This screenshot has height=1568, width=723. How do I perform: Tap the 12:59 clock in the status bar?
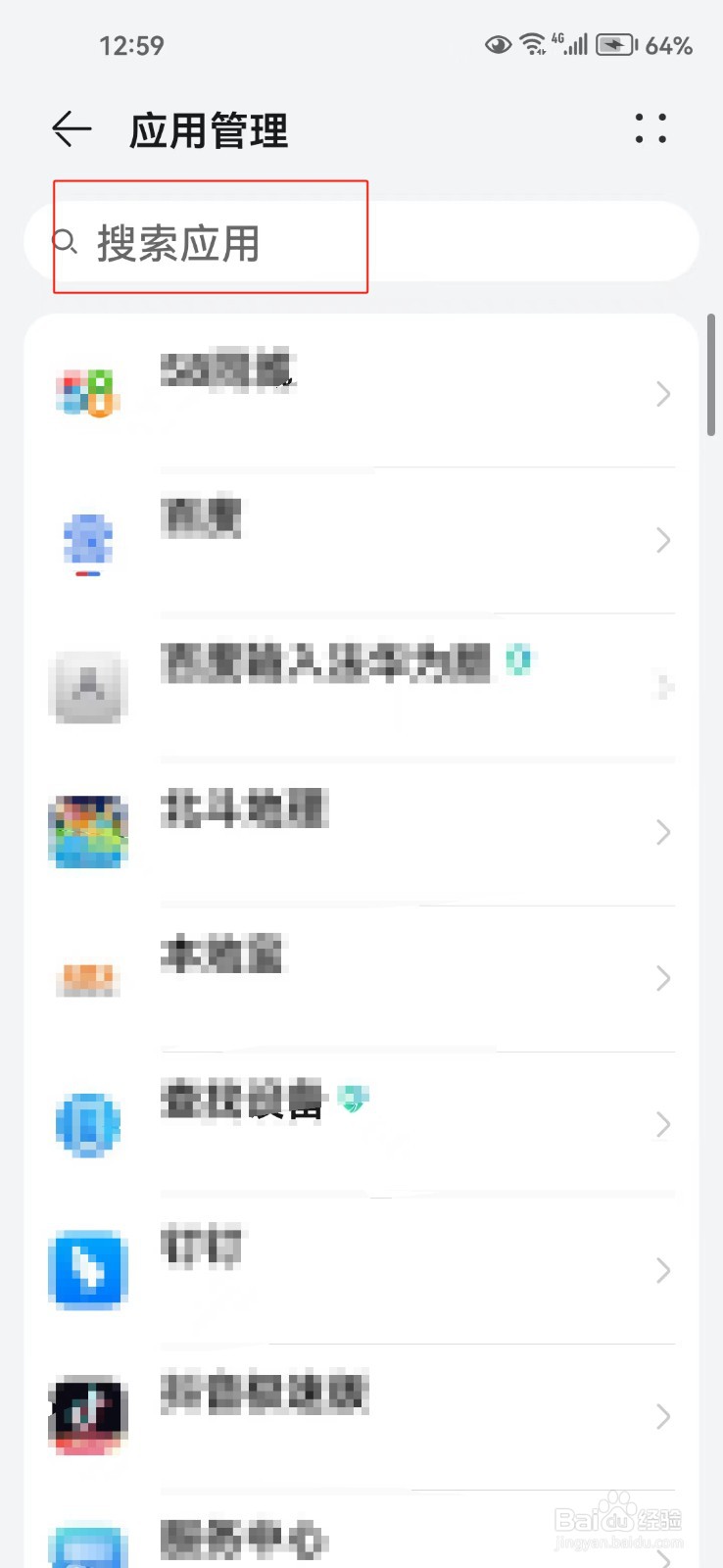pyautogui.click(x=131, y=44)
